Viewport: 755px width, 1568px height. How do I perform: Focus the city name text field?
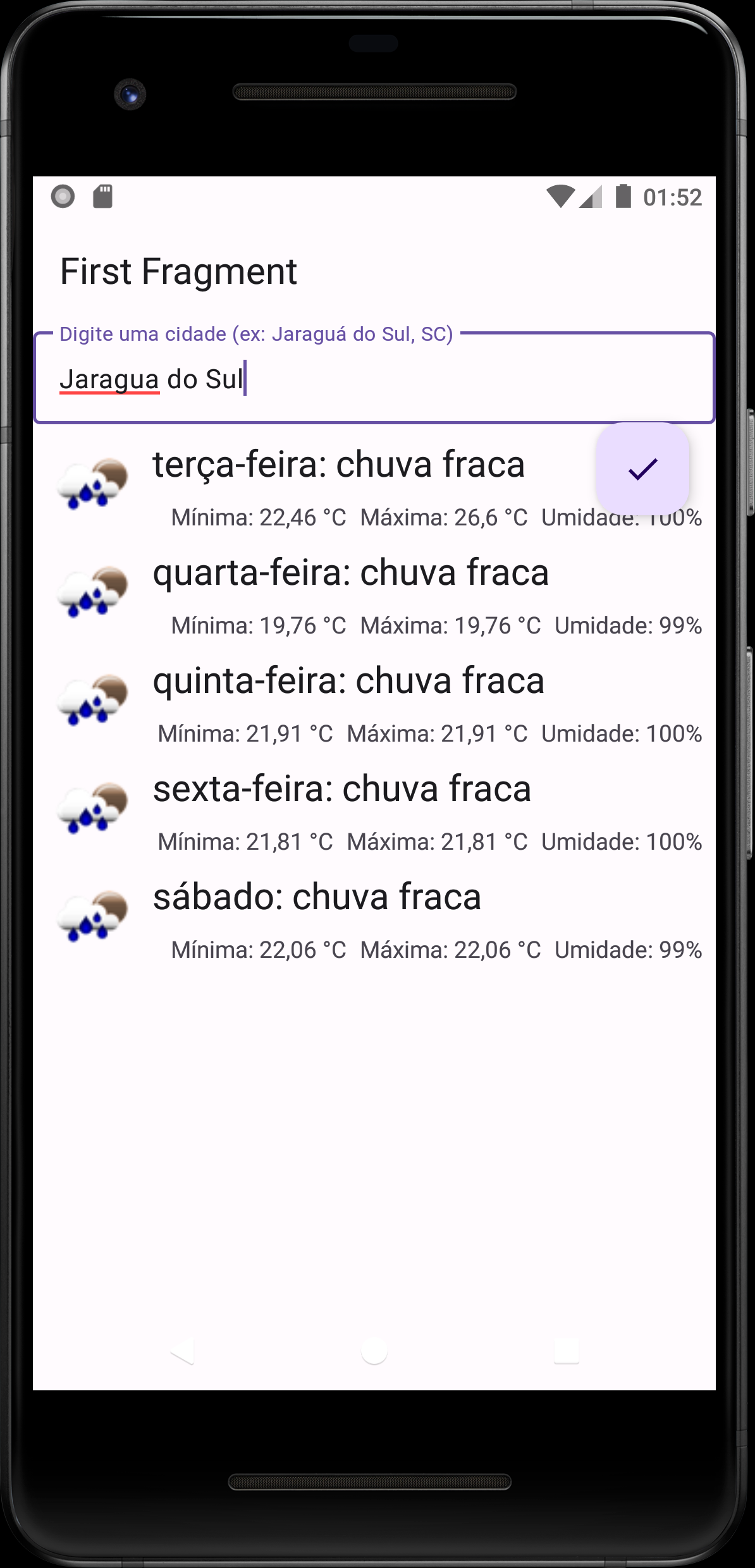(x=373, y=379)
